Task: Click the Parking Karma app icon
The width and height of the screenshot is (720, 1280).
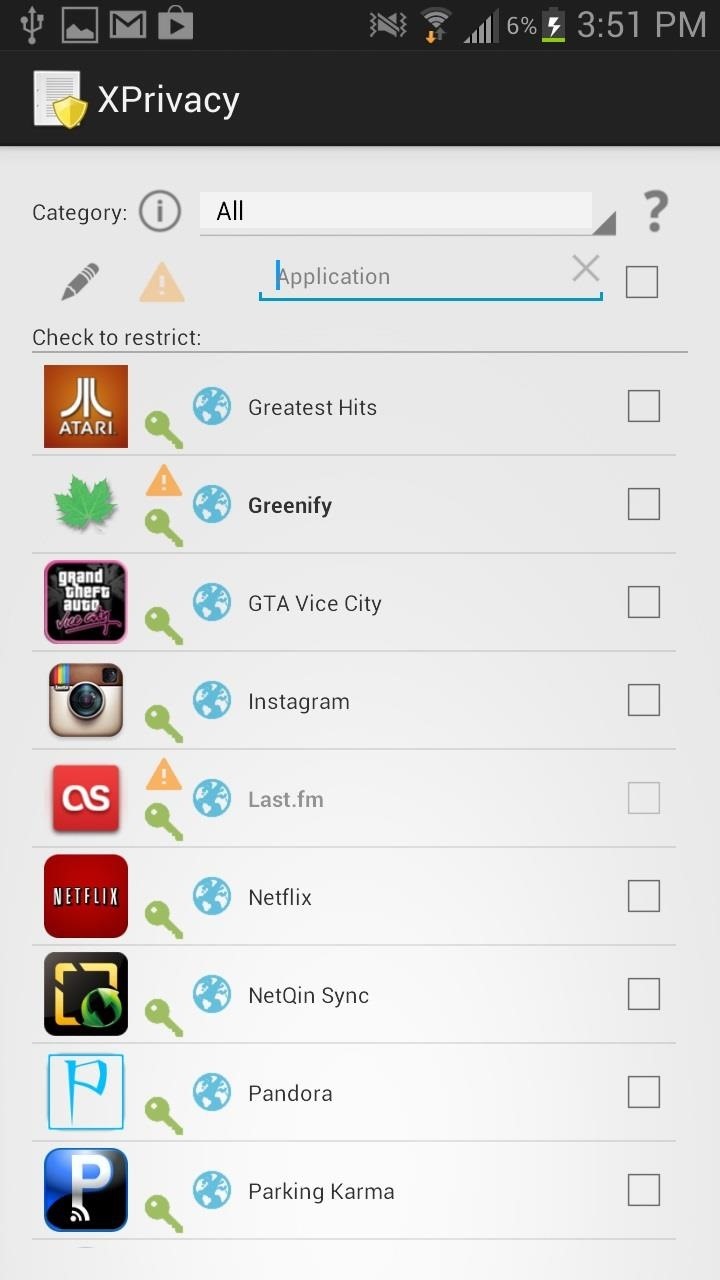Action: point(85,1190)
